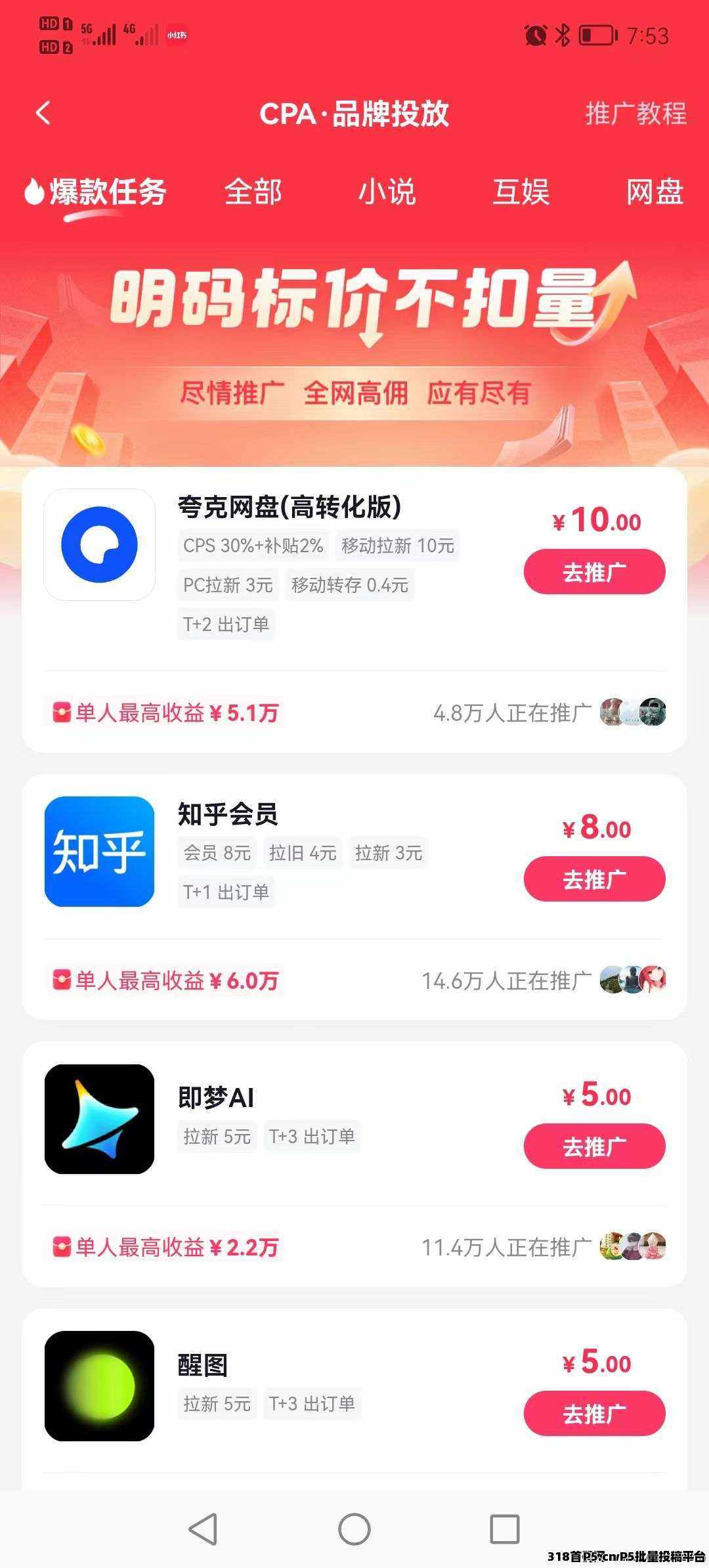Open the 推广教程 tutorial link
Image resolution: width=709 pixels, height=1568 pixels.
click(635, 114)
